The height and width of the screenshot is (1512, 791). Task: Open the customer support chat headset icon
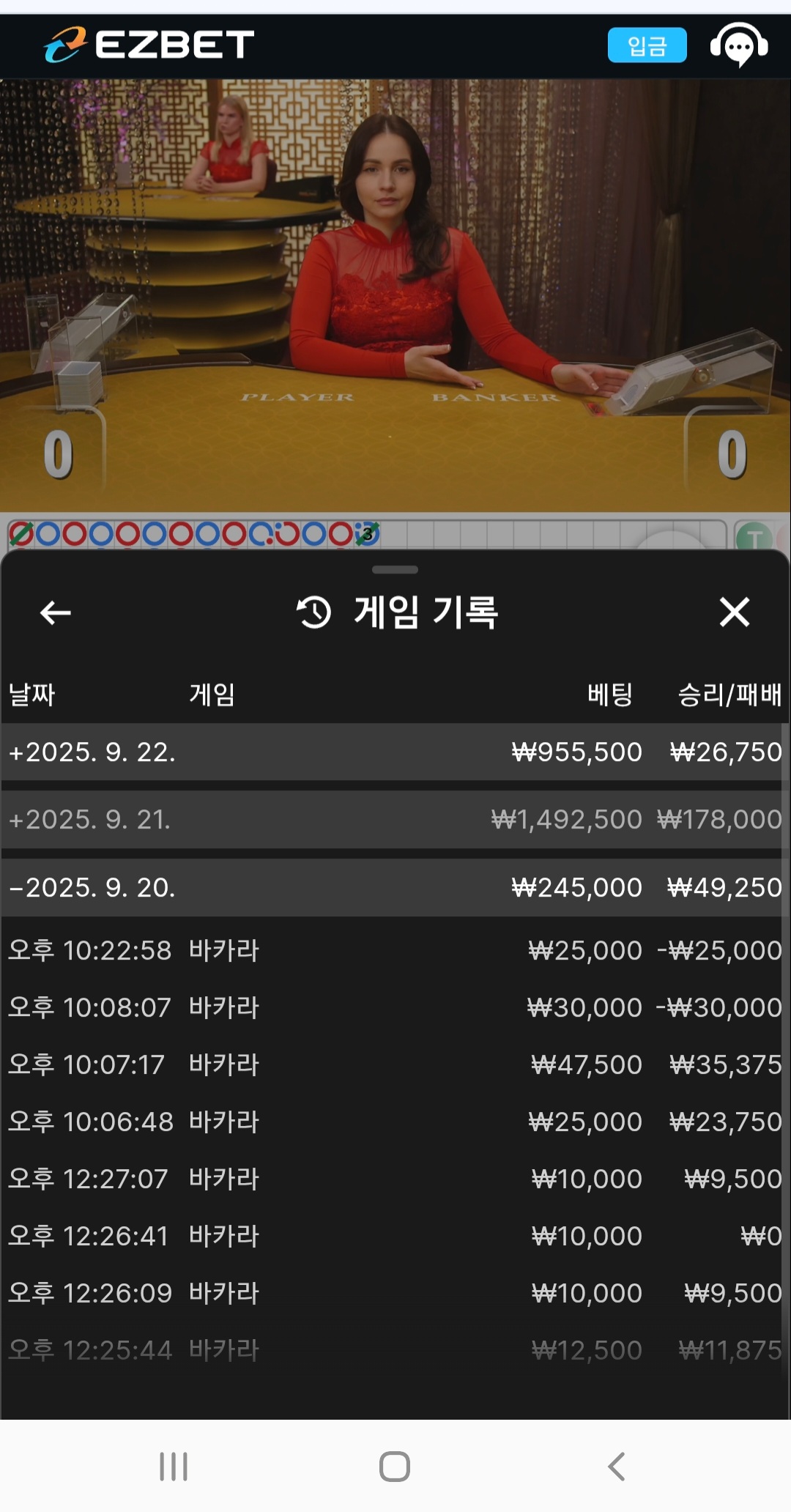coord(739,45)
